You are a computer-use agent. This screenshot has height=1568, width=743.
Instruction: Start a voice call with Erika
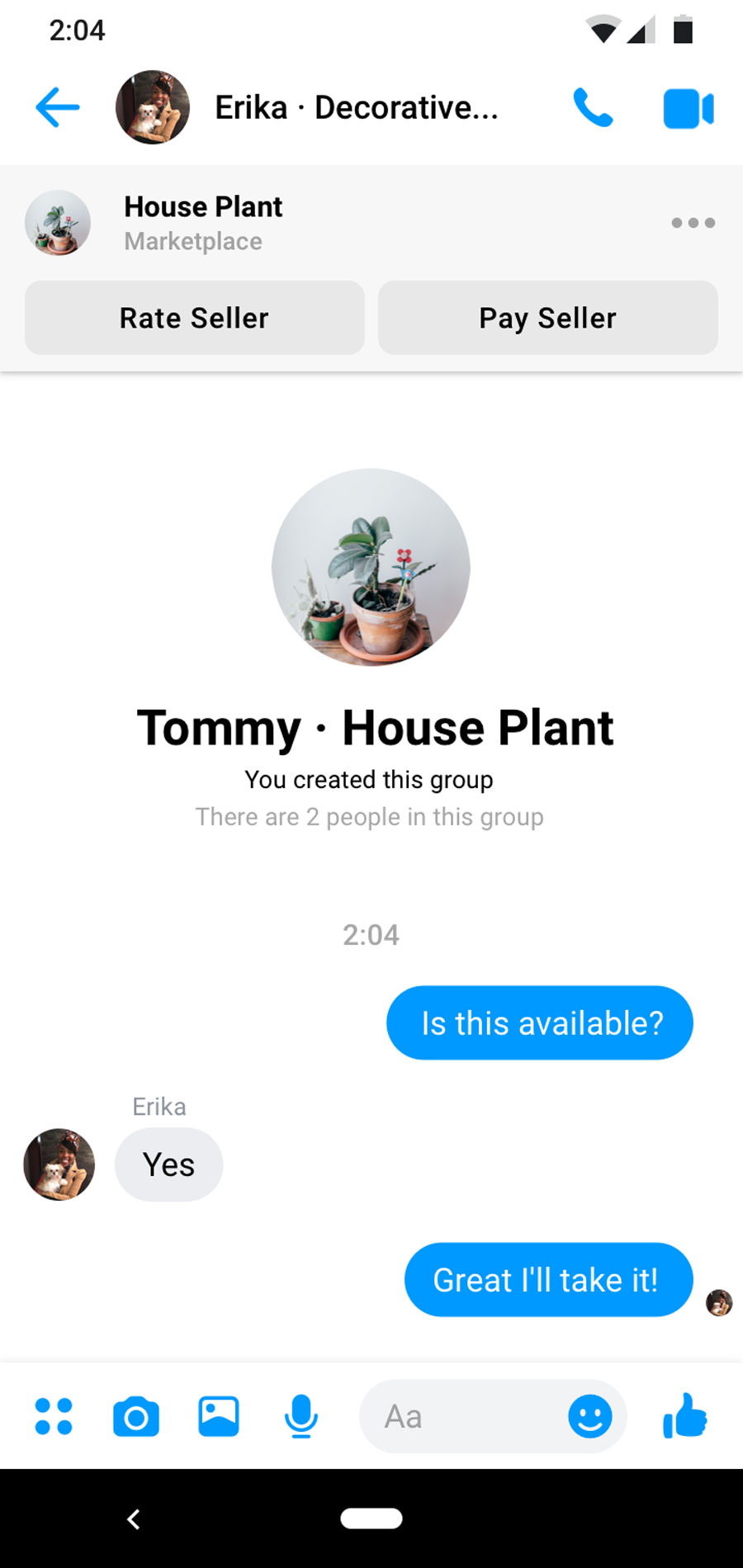[593, 108]
